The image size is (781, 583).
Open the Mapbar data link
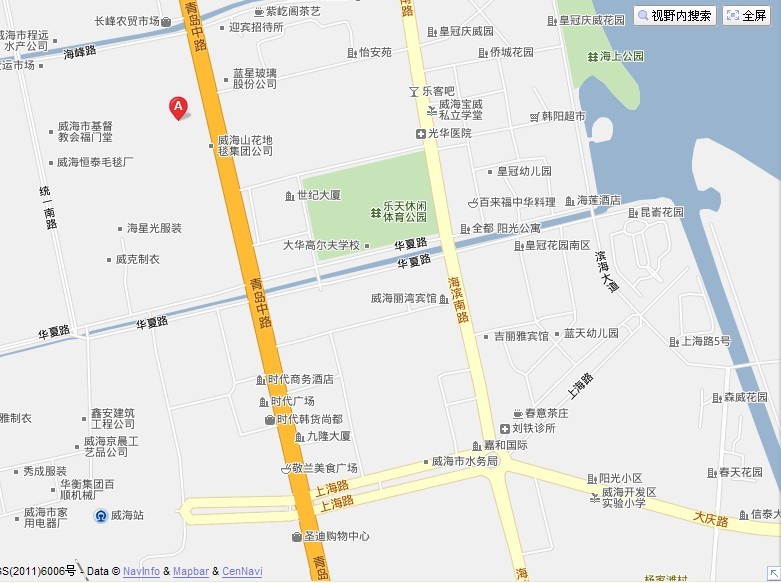(x=190, y=571)
